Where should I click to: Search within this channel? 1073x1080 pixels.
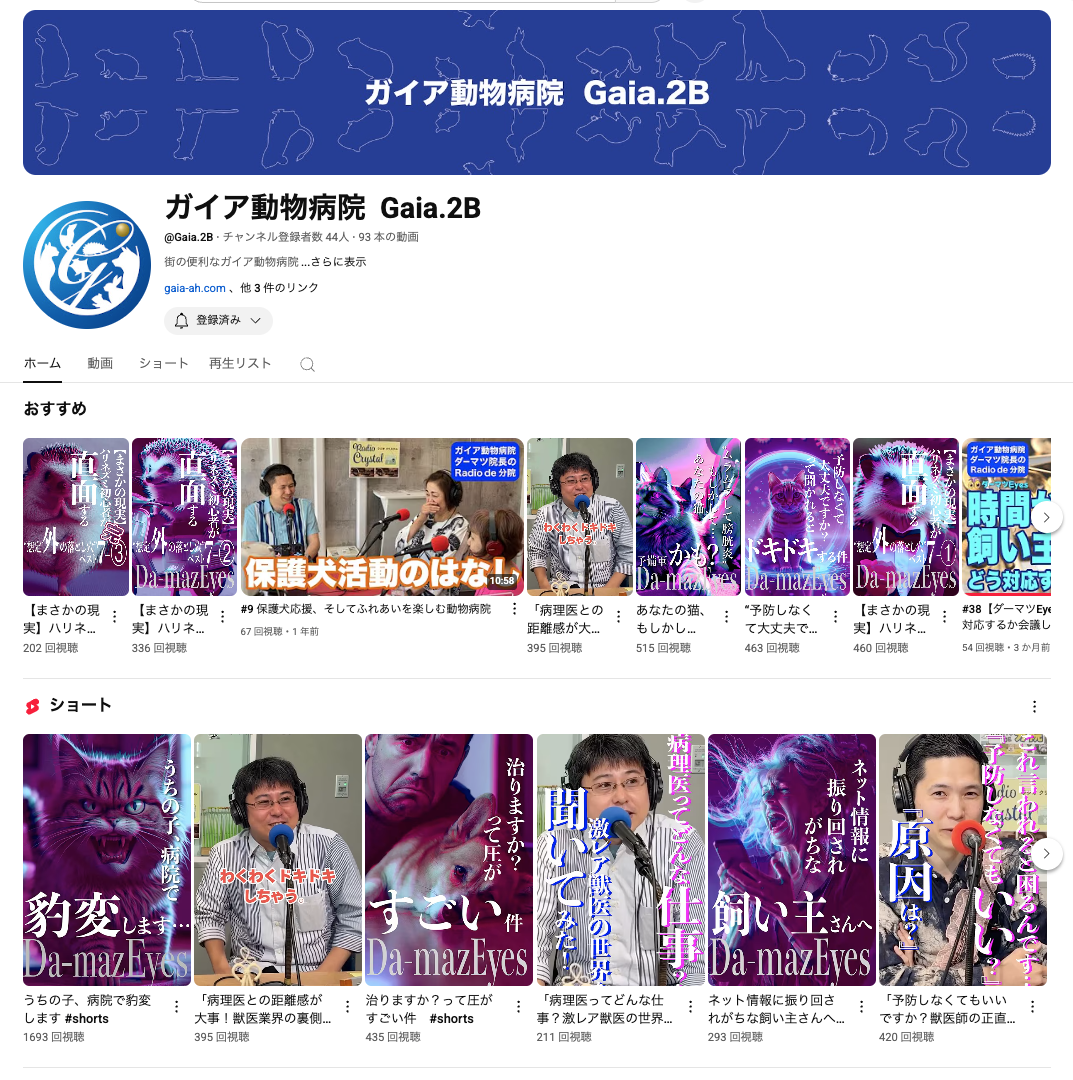[x=307, y=365]
